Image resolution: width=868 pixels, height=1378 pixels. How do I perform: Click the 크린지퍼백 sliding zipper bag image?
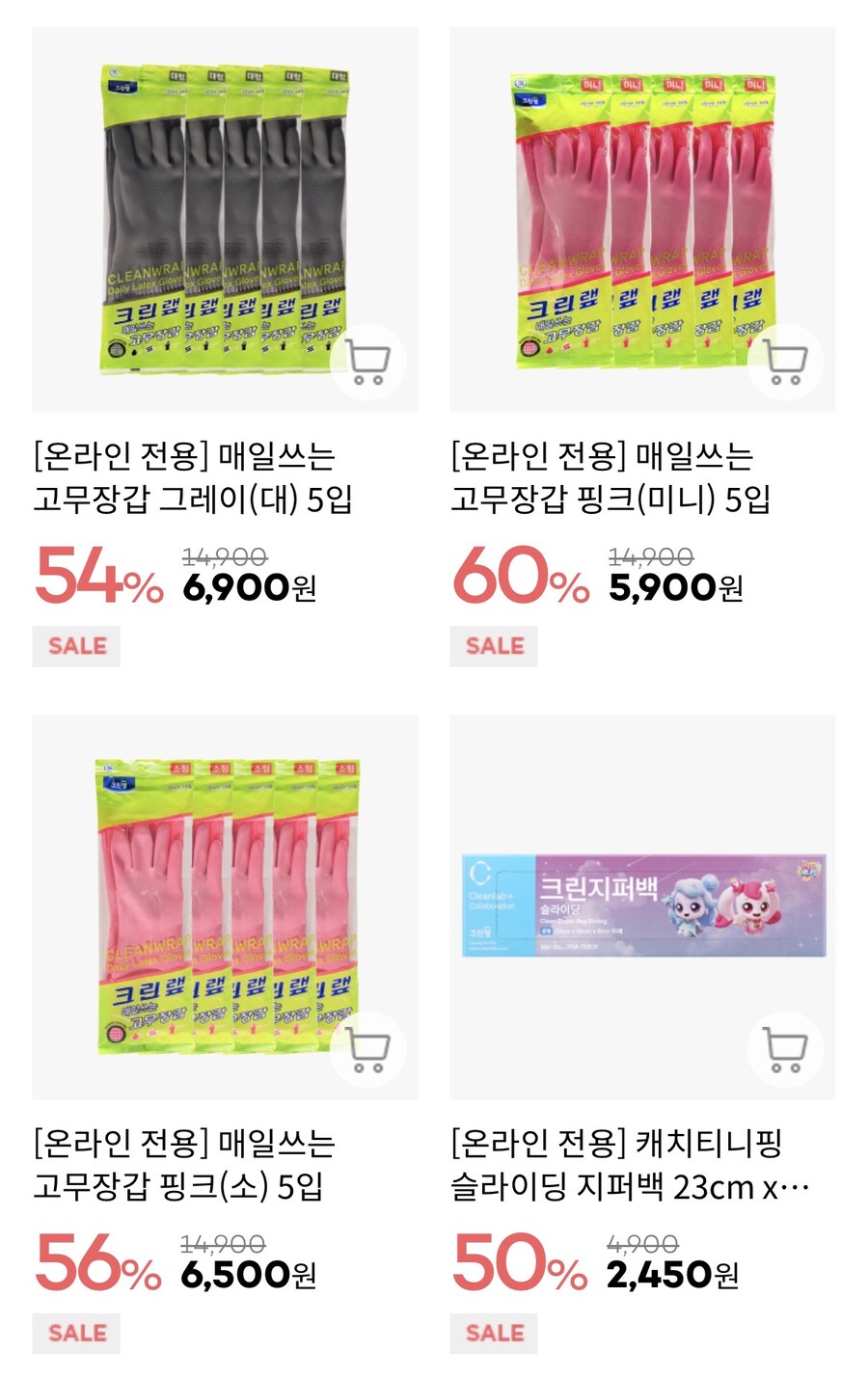point(640,902)
